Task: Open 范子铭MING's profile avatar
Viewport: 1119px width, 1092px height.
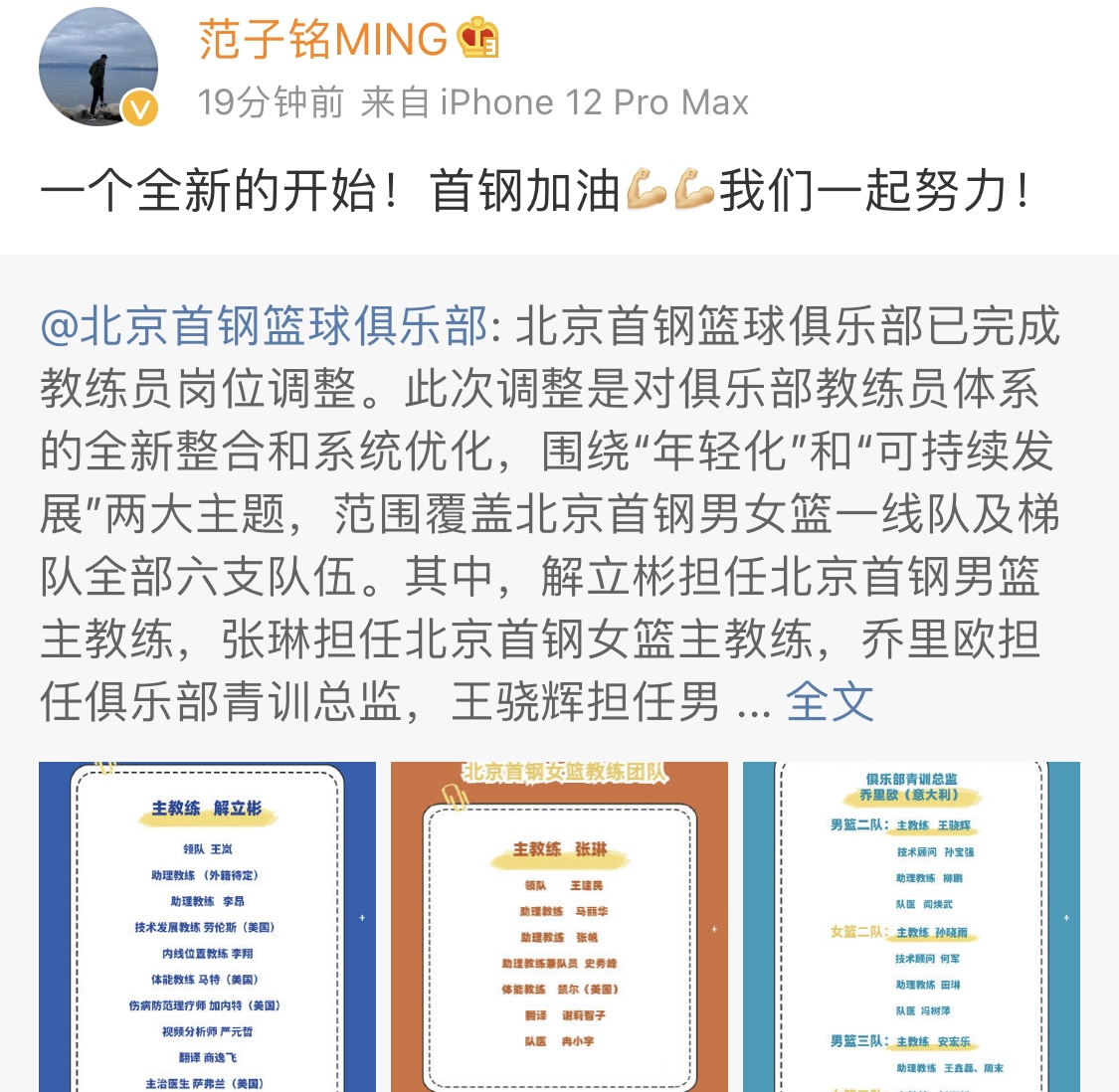Action: (x=98, y=68)
